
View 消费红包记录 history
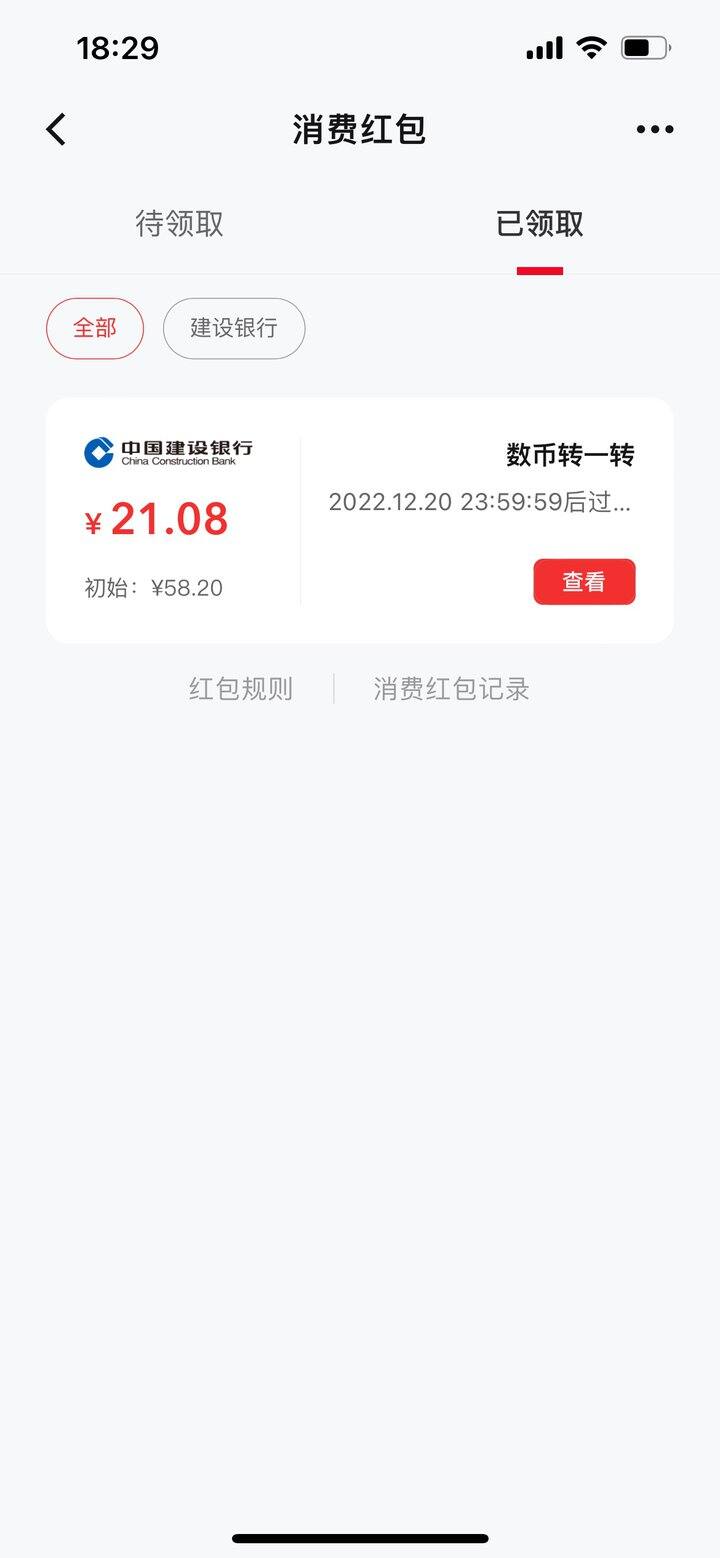(452, 689)
